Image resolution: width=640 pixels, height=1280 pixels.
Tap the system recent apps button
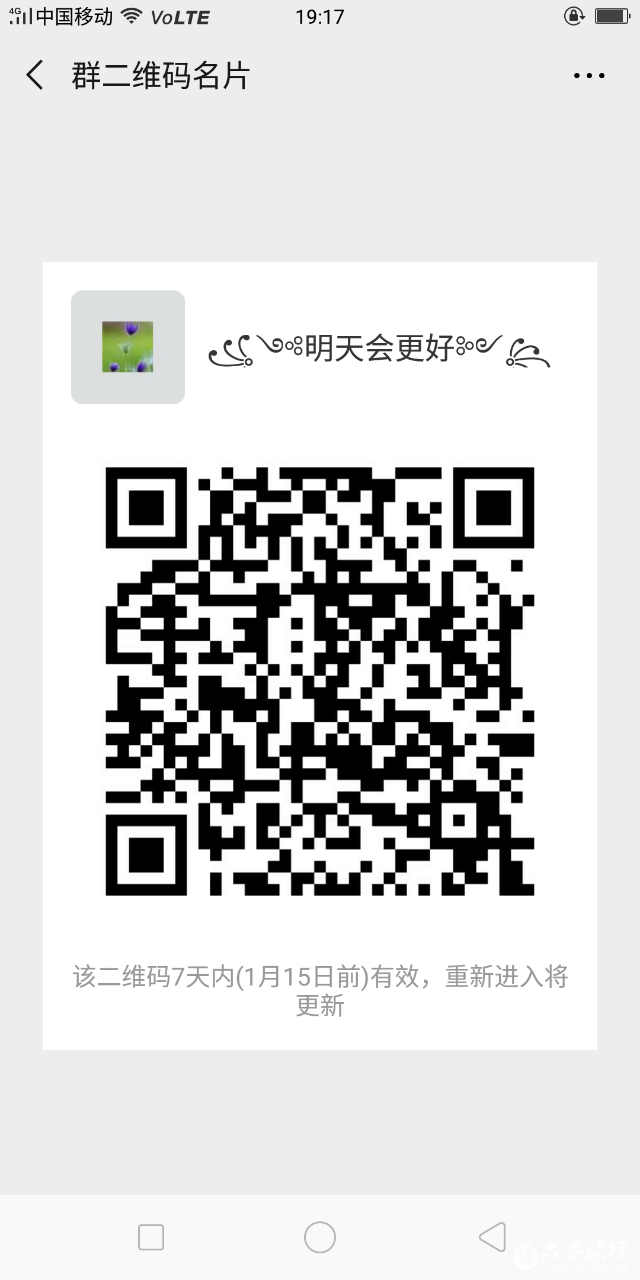(x=151, y=1237)
